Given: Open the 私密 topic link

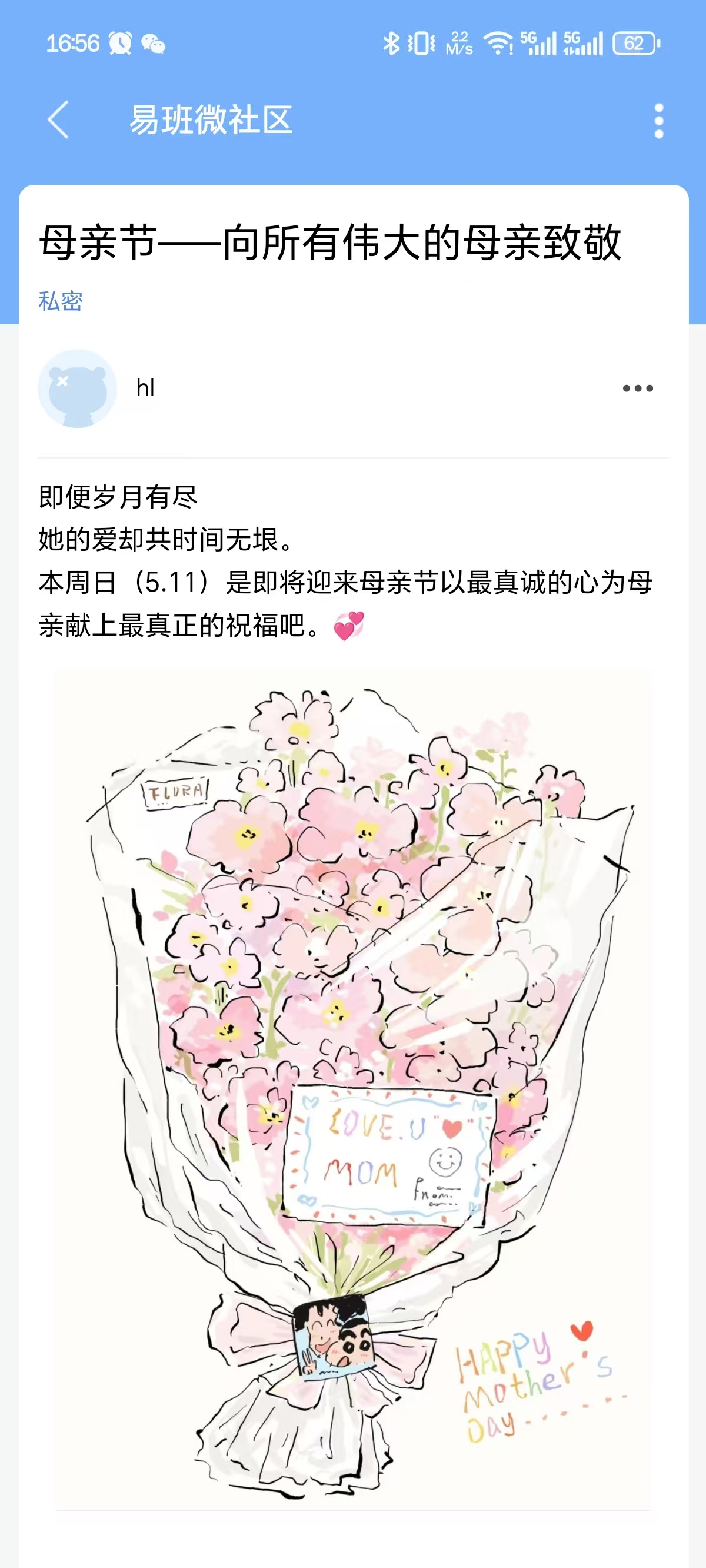Looking at the screenshot, I should 60,301.
